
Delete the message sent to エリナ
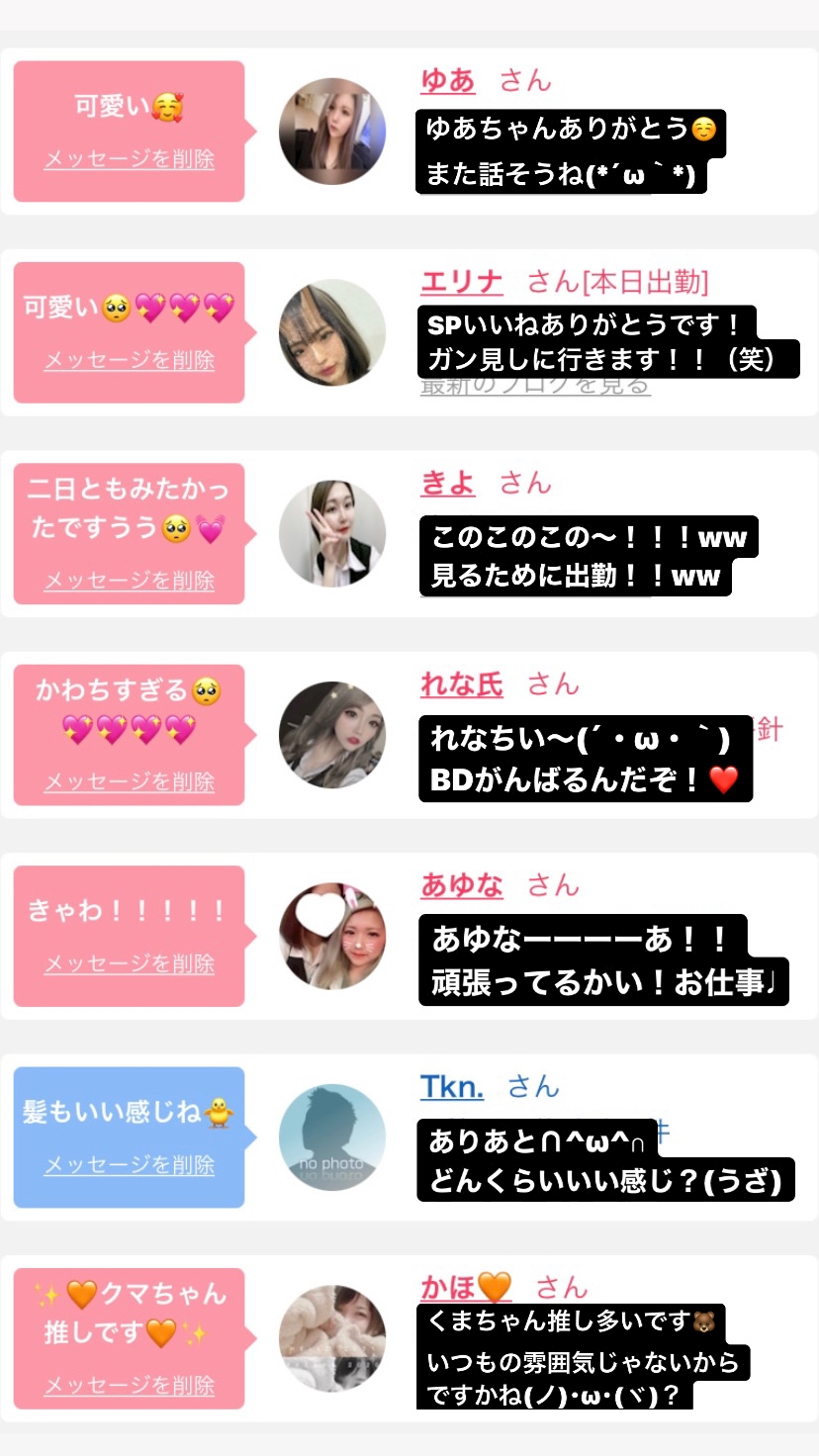click(x=129, y=360)
